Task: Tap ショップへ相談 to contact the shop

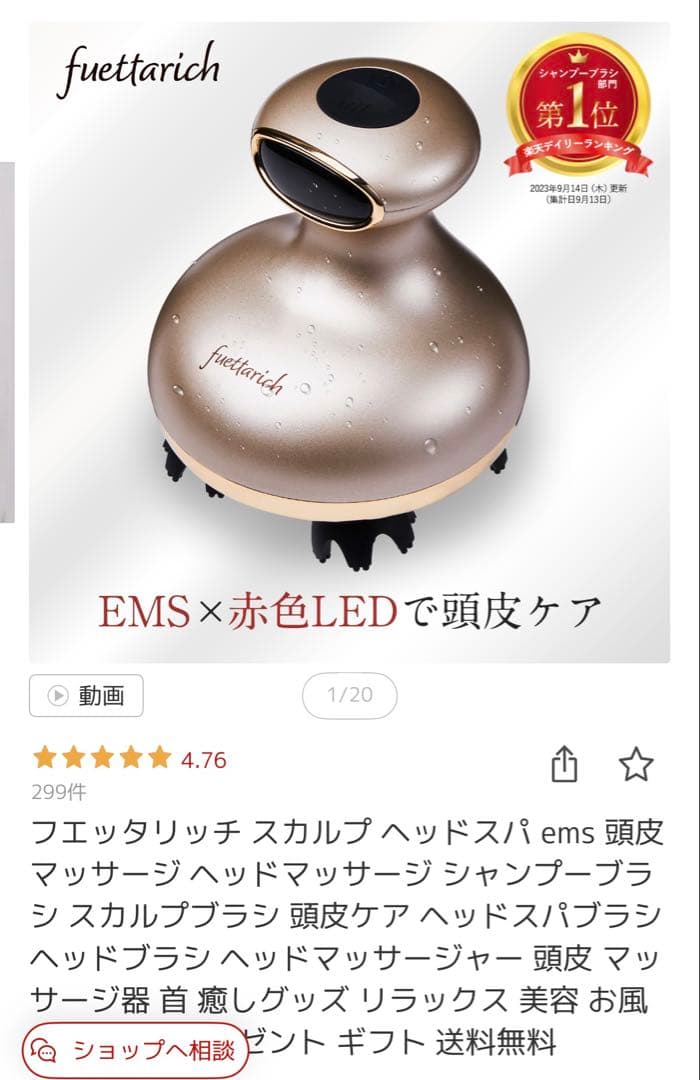Action: 133,1050
